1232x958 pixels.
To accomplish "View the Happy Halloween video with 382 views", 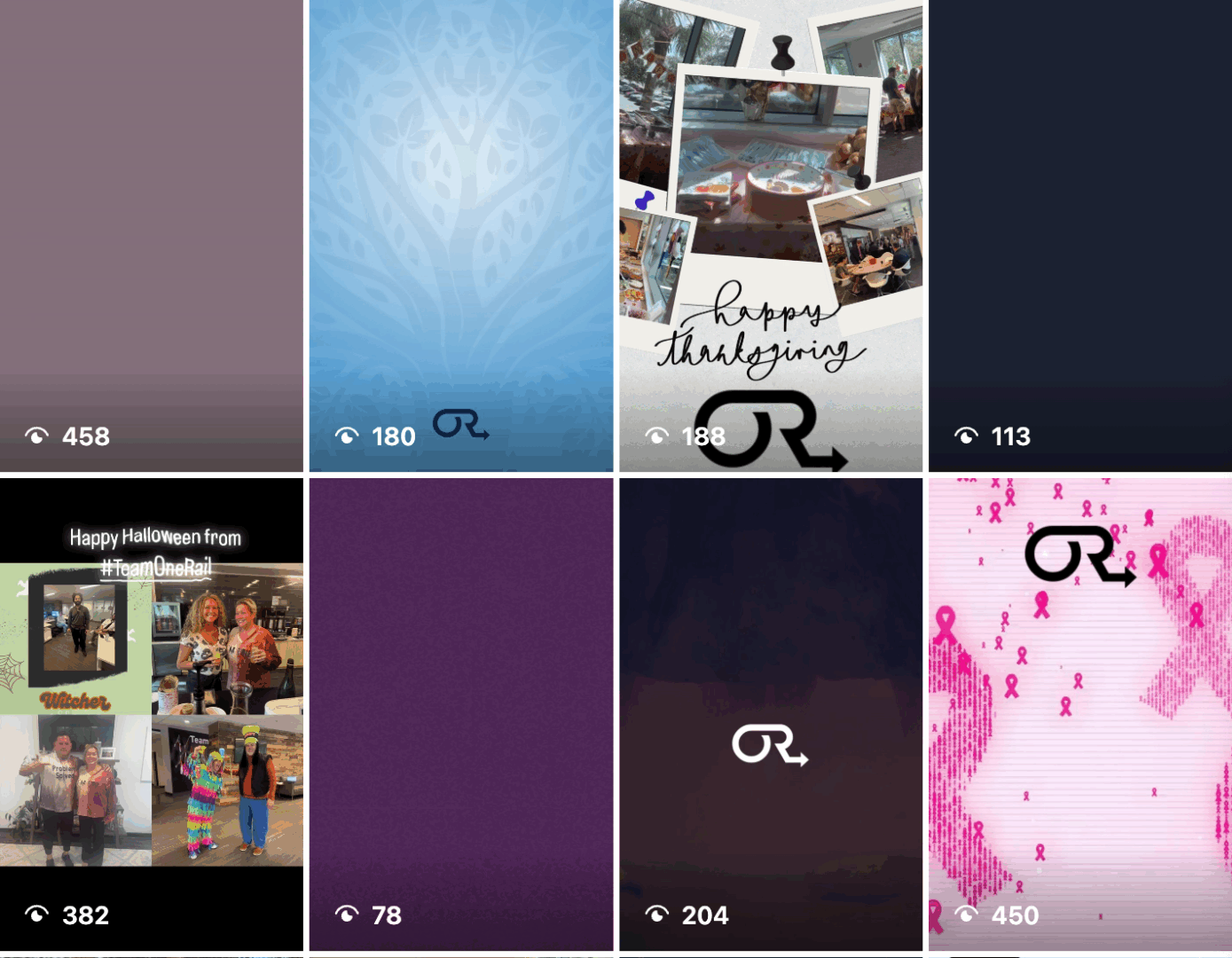I will coord(151,714).
